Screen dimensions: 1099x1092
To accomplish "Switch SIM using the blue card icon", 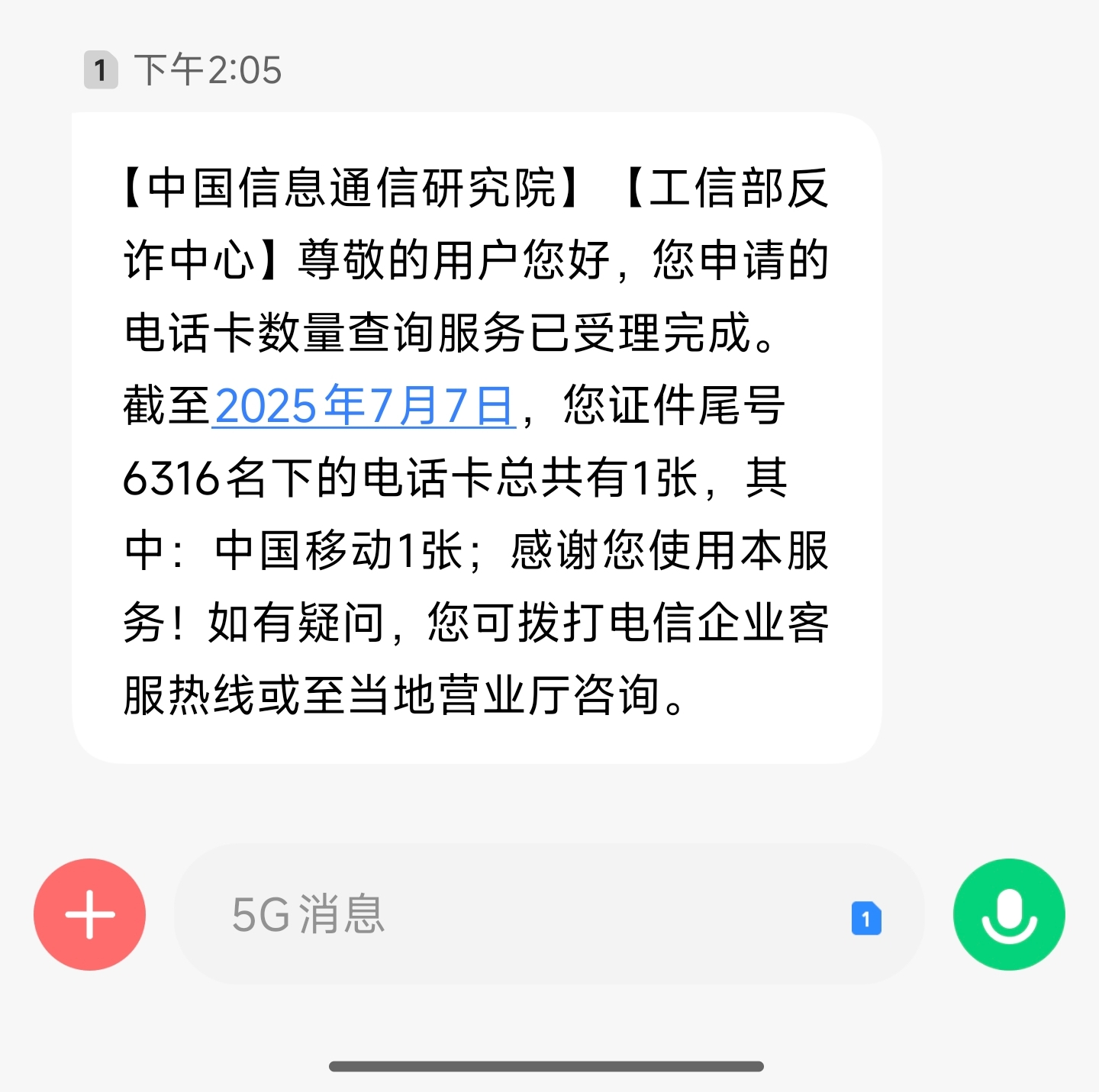I will 866,918.
